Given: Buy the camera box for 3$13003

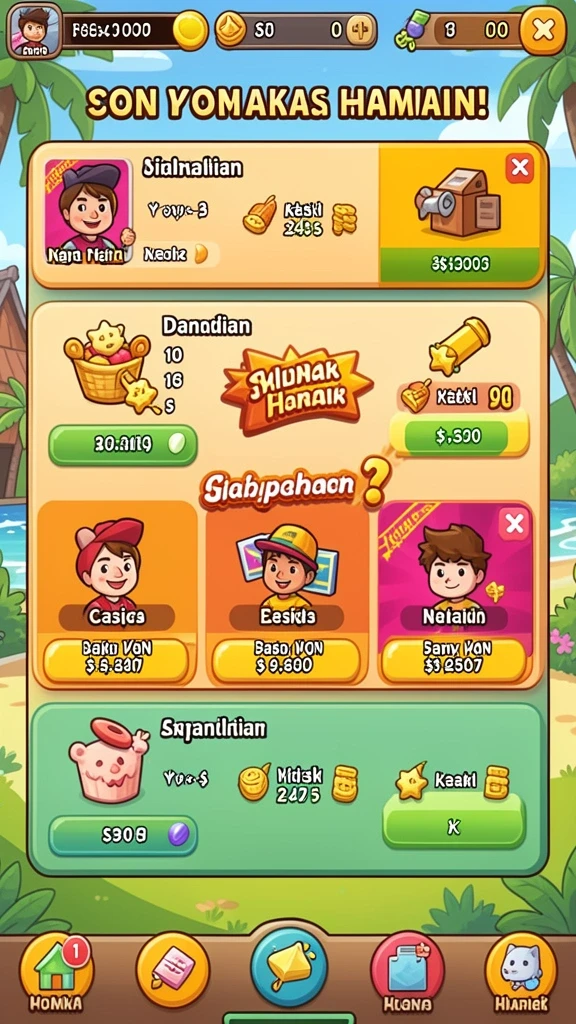Looking at the screenshot, I should pyautogui.click(x=460, y=264).
